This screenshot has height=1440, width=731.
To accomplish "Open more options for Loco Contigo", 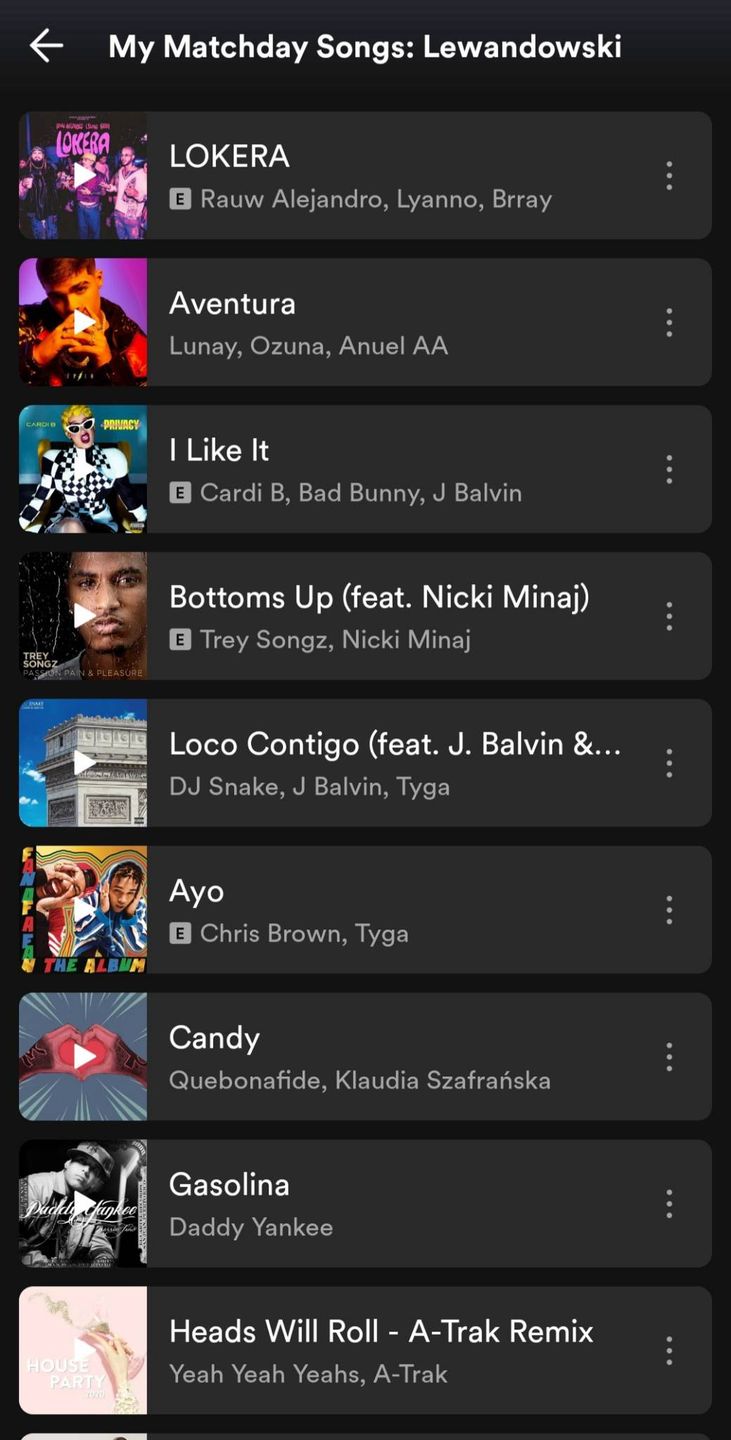I will (x=669, y=764).
